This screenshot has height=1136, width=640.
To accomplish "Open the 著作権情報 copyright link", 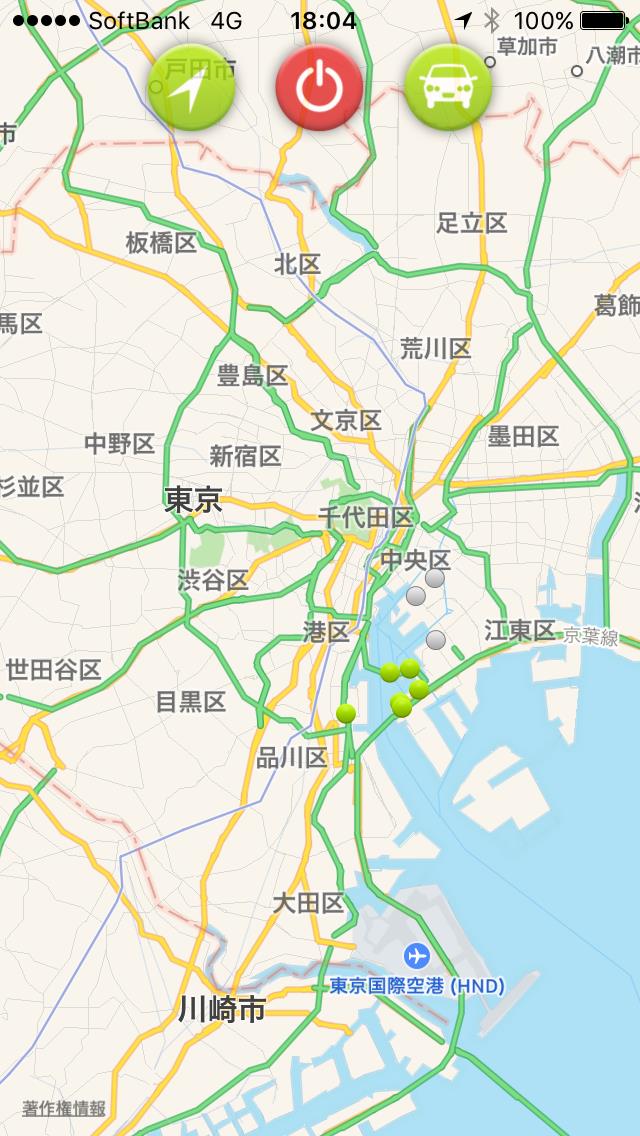I will click(64, 1108).
